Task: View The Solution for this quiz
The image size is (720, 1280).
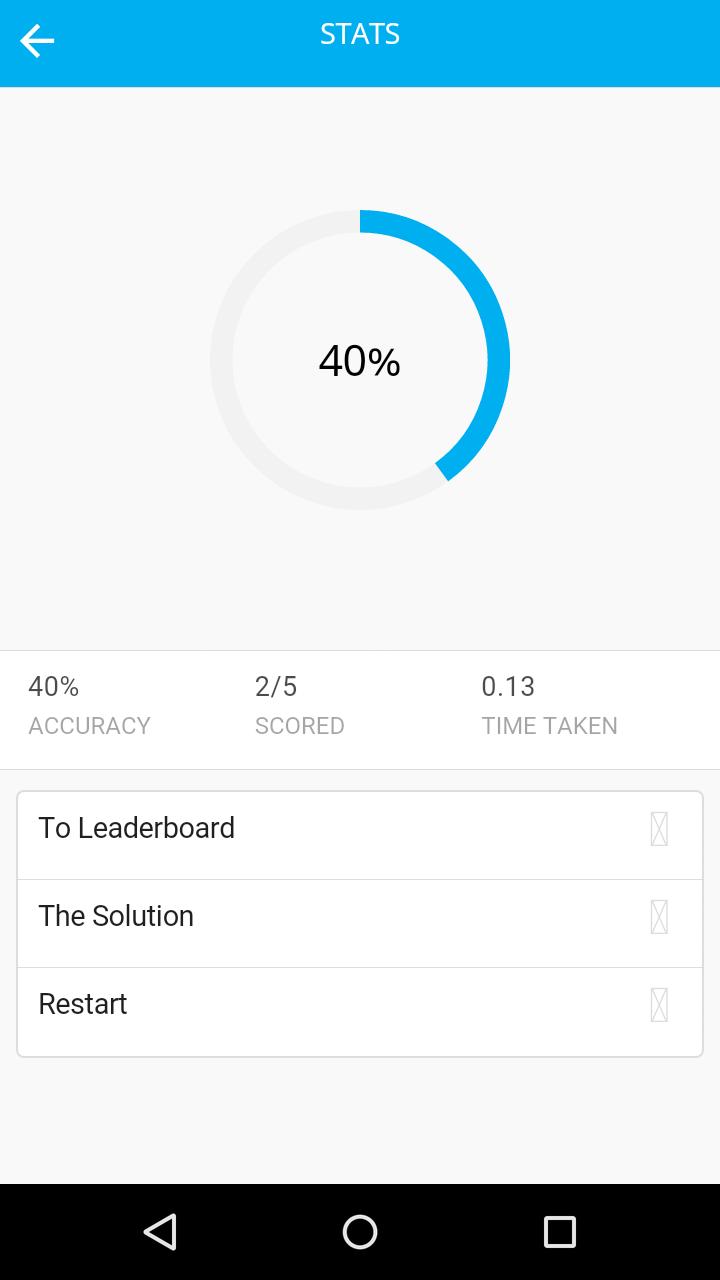Action: [x=360, y=917]
